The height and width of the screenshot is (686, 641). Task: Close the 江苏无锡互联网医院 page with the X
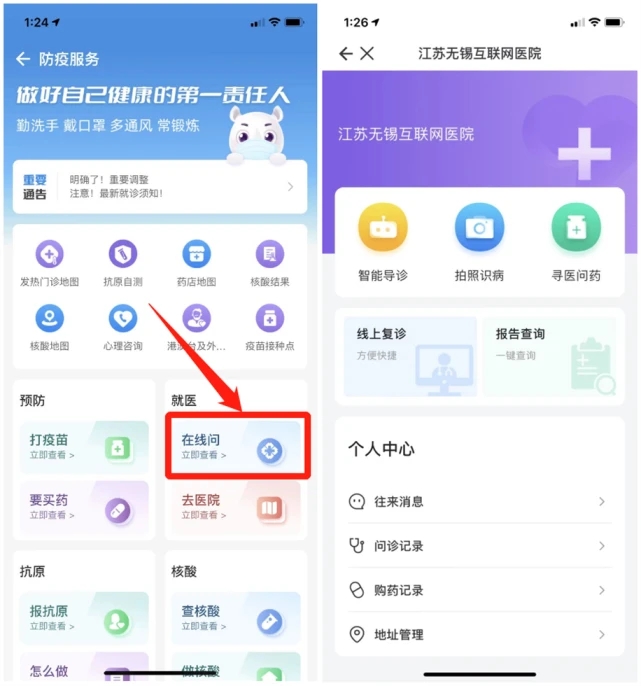(367, 54)
